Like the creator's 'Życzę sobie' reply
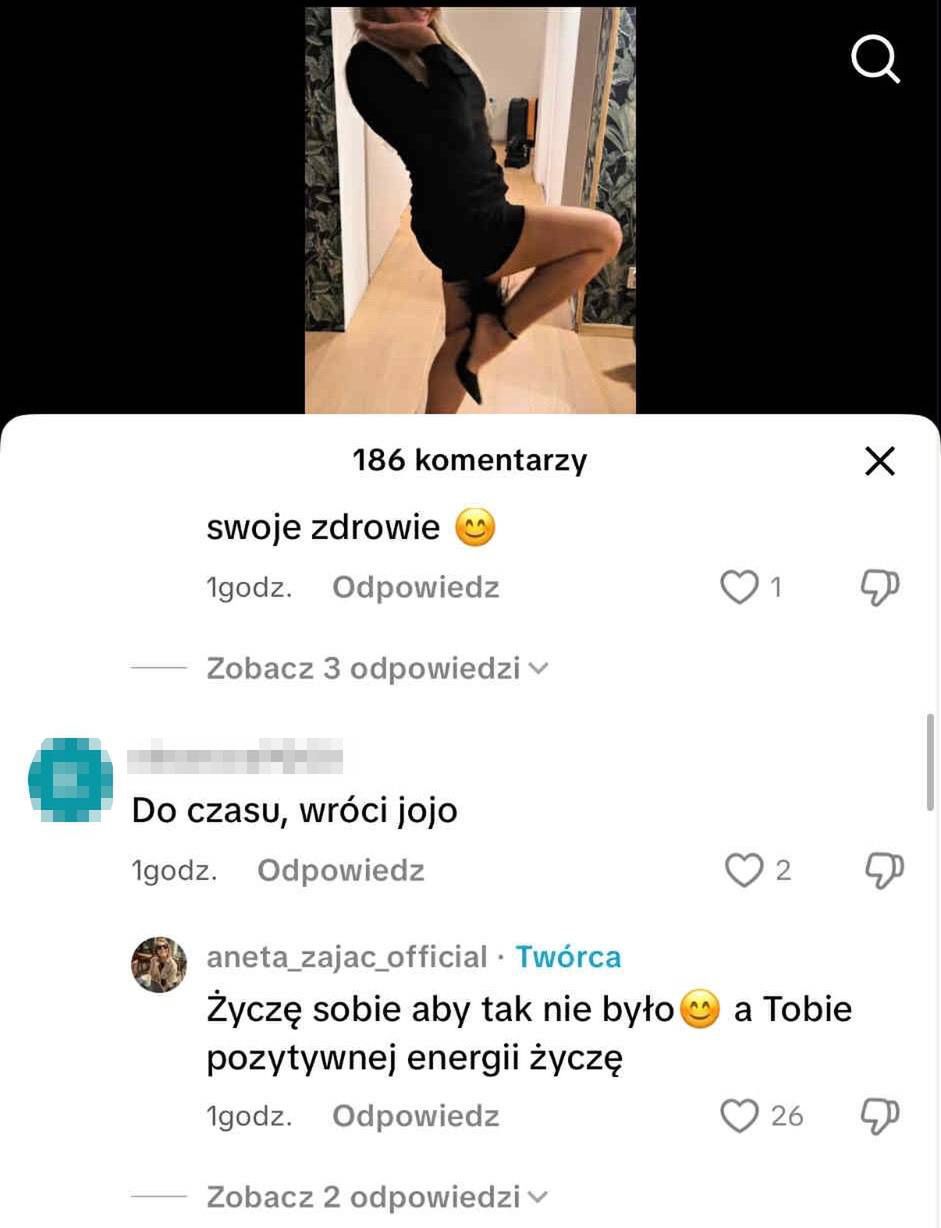 [x=739, y=1115]
